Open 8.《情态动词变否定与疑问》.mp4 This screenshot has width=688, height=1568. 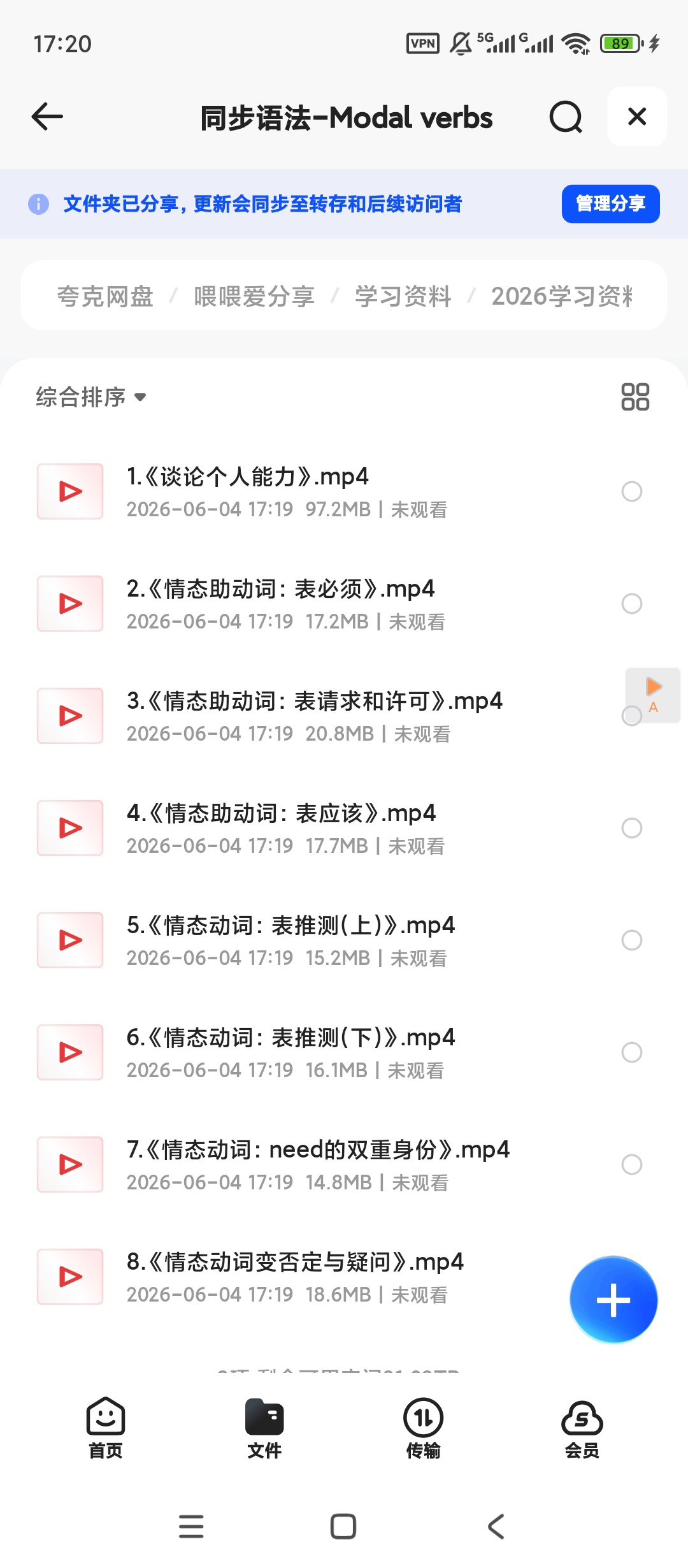click(295, 1262)
